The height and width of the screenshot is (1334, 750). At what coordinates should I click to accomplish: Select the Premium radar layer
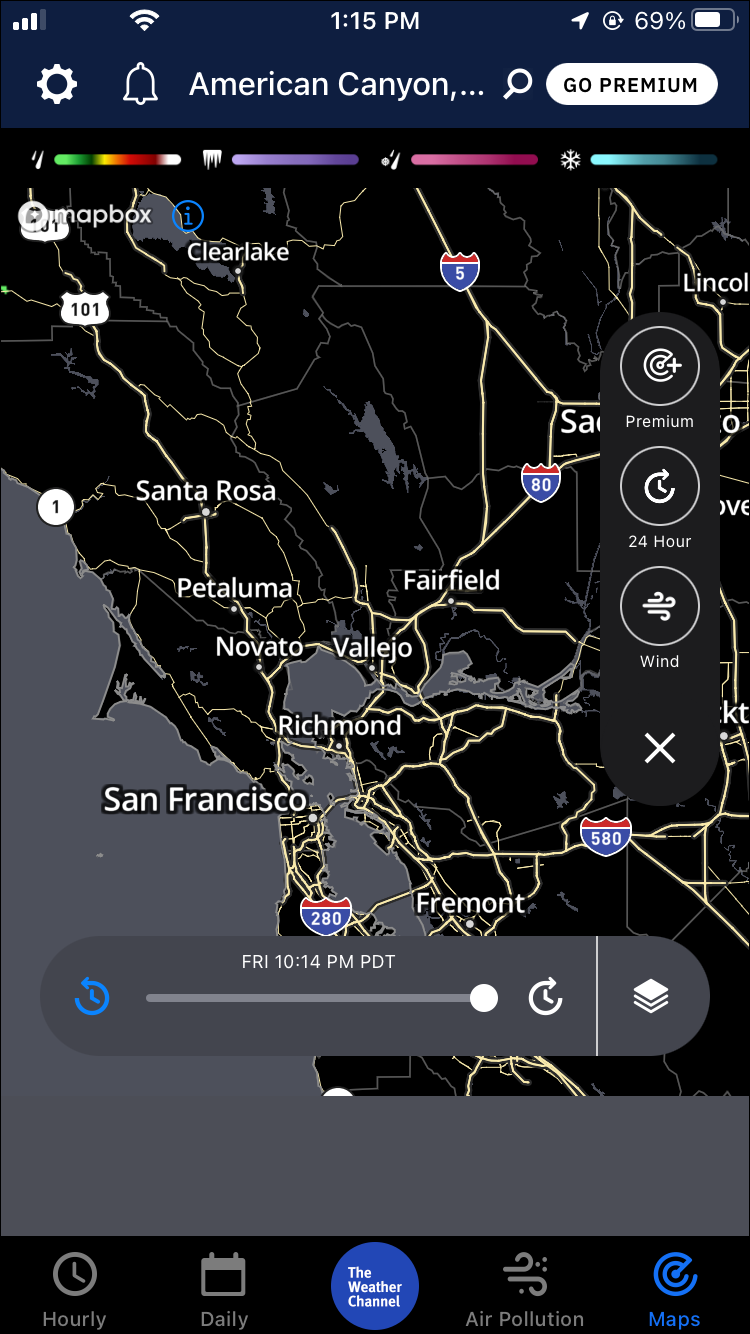[659, 366]
